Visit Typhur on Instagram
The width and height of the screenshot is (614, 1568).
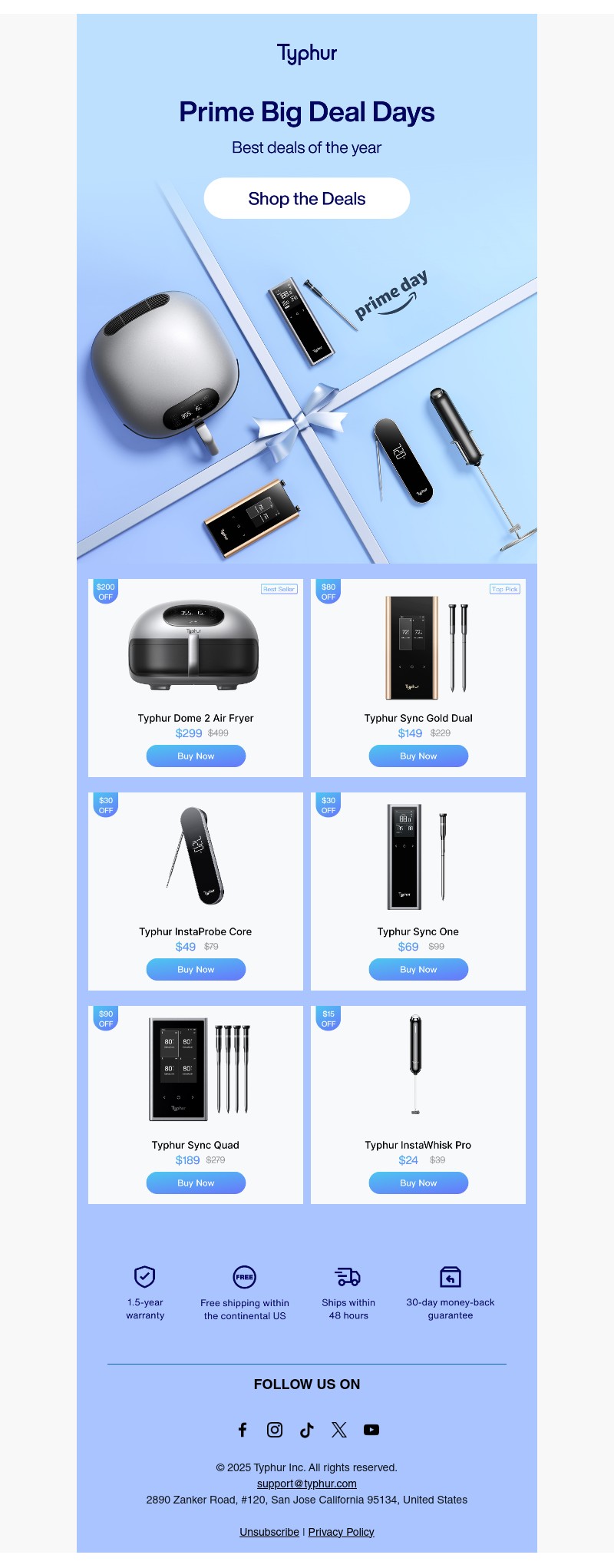275,1430
